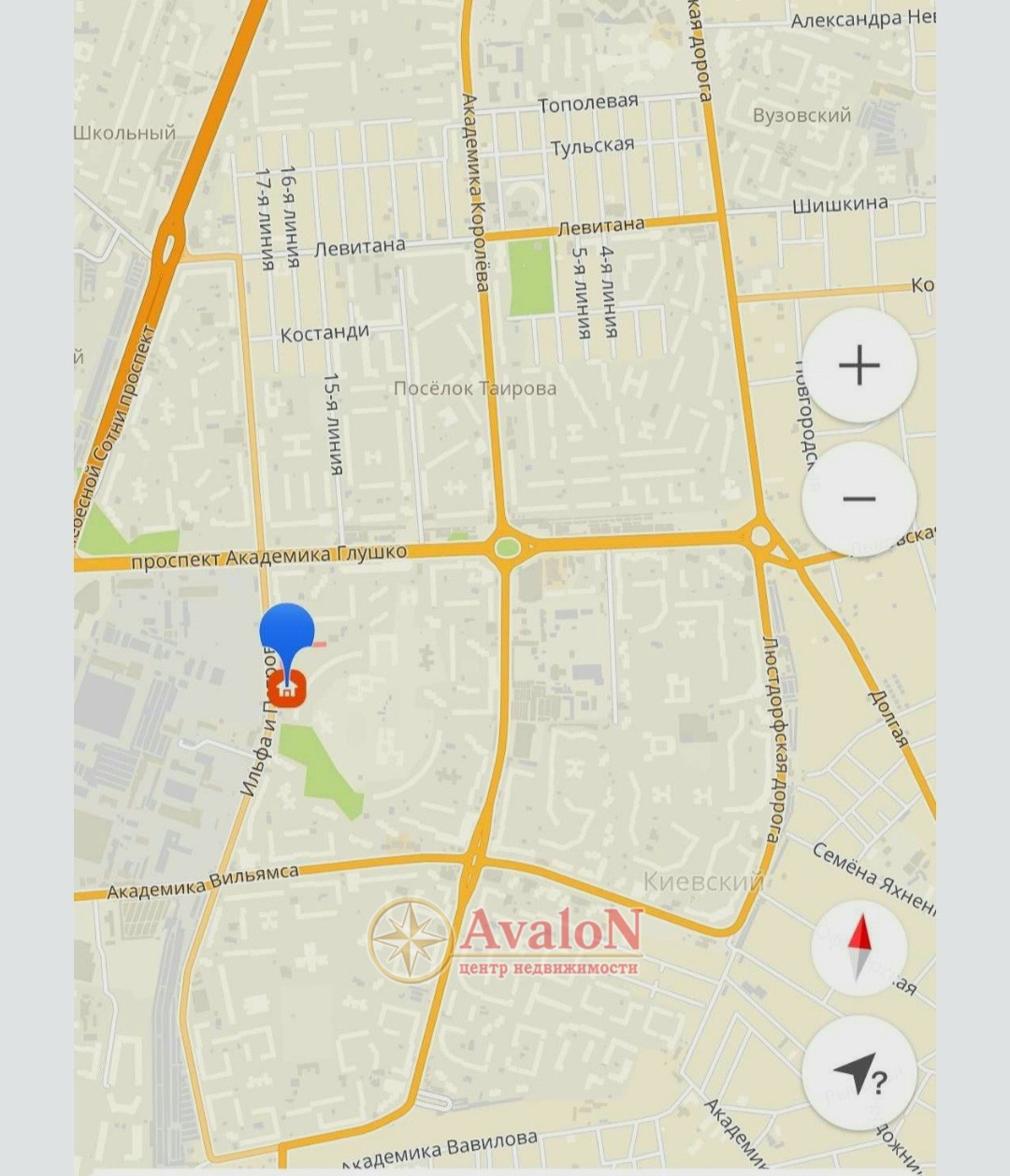The image size is (1010, 1176).
Task: Locate my current position
Action: (858, 1072)
